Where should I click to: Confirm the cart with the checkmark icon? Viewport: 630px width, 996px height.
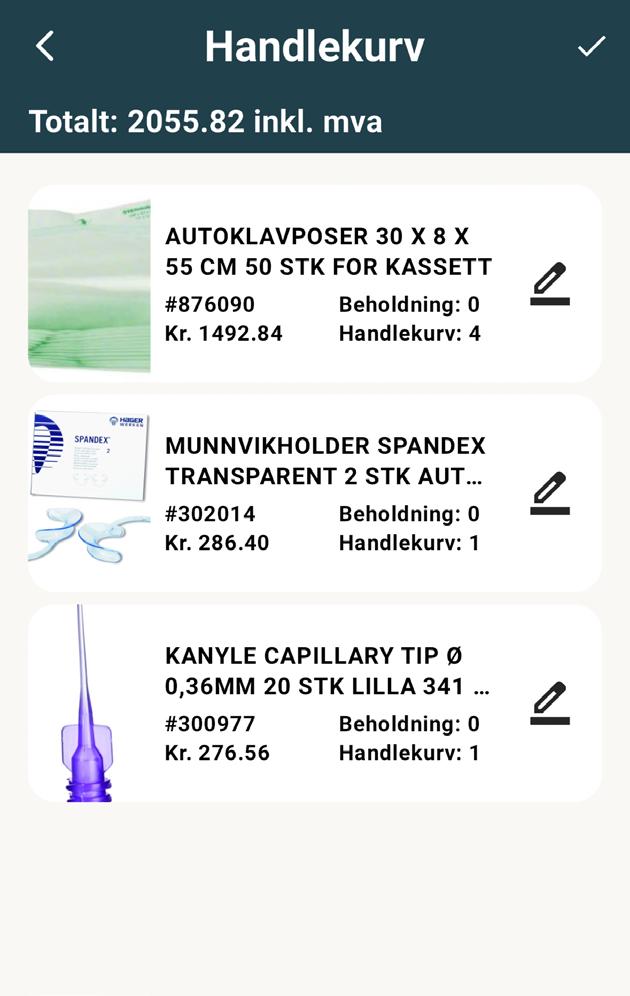pyautogui.click(x=591, y=46)
